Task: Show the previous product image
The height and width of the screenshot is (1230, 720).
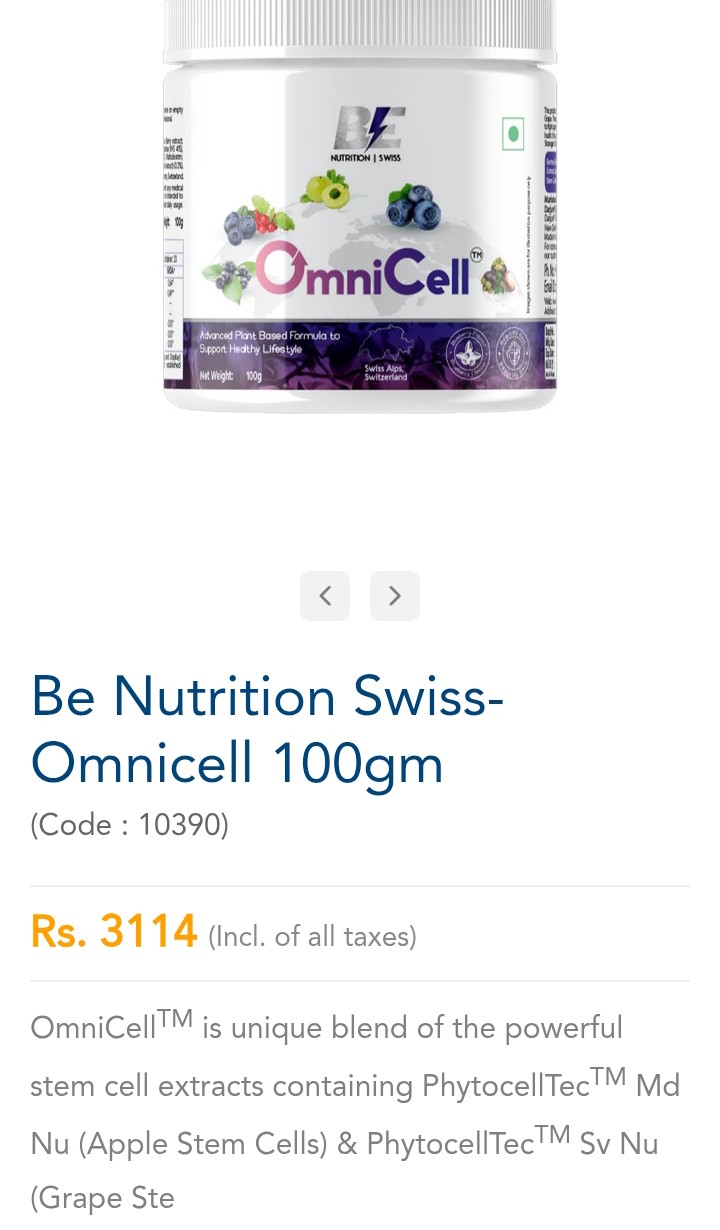Action: click(x=325, y=596)
